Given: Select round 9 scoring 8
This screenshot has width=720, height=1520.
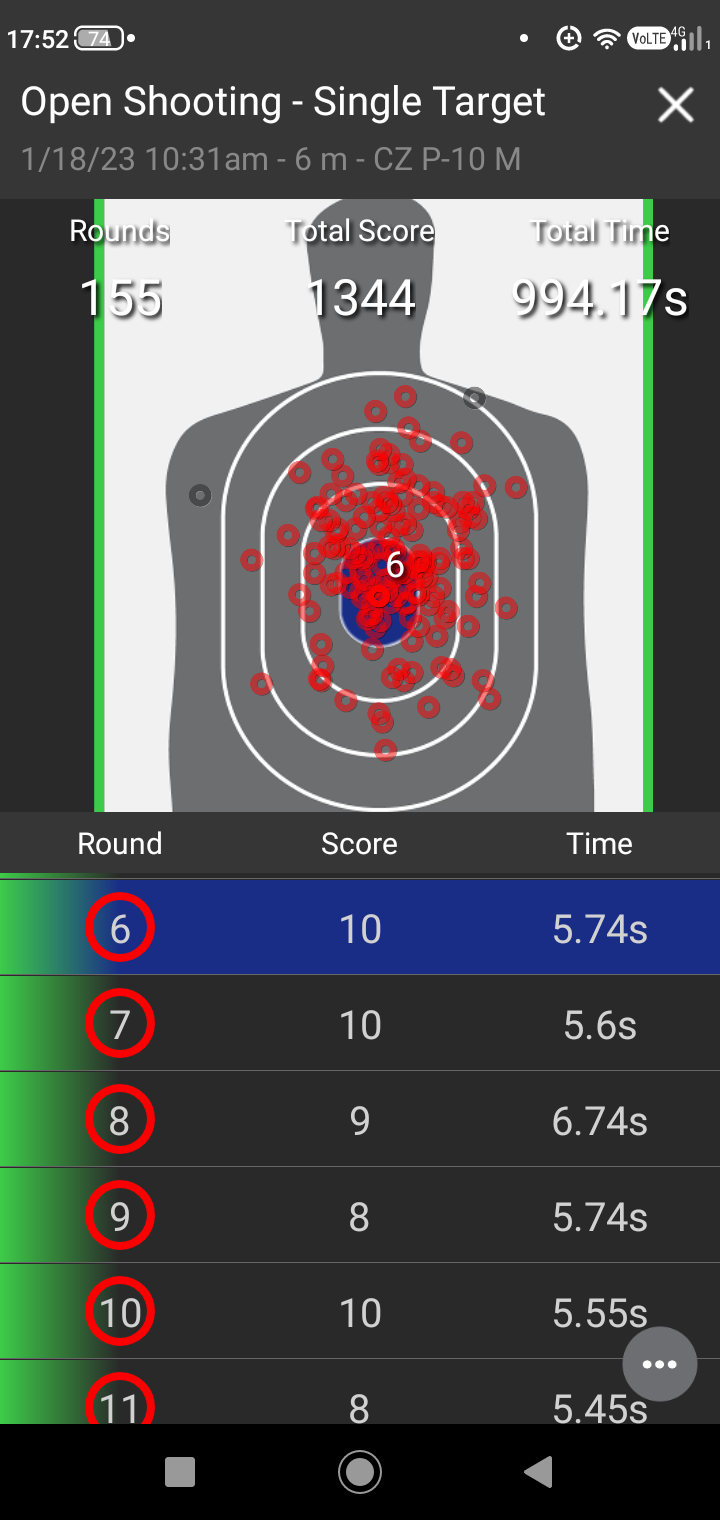Looking at the screenshot, I should click(360, 1216).
